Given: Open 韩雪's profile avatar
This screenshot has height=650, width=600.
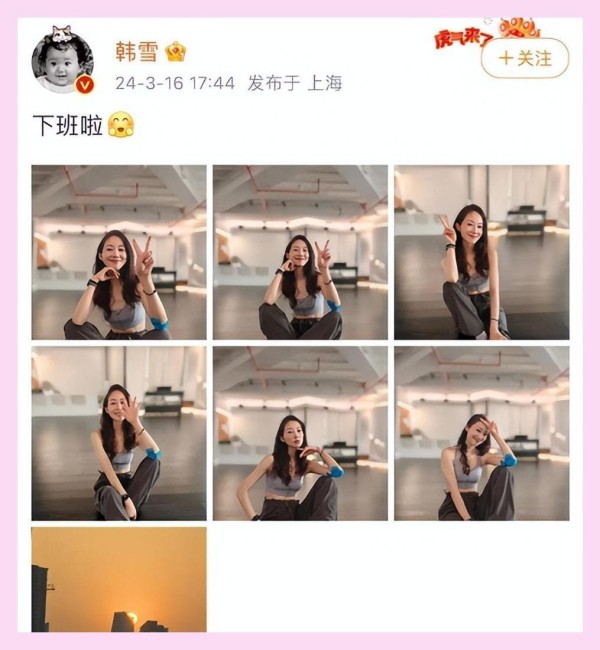Looking at the screenshot, I should [x=62, y=62].
